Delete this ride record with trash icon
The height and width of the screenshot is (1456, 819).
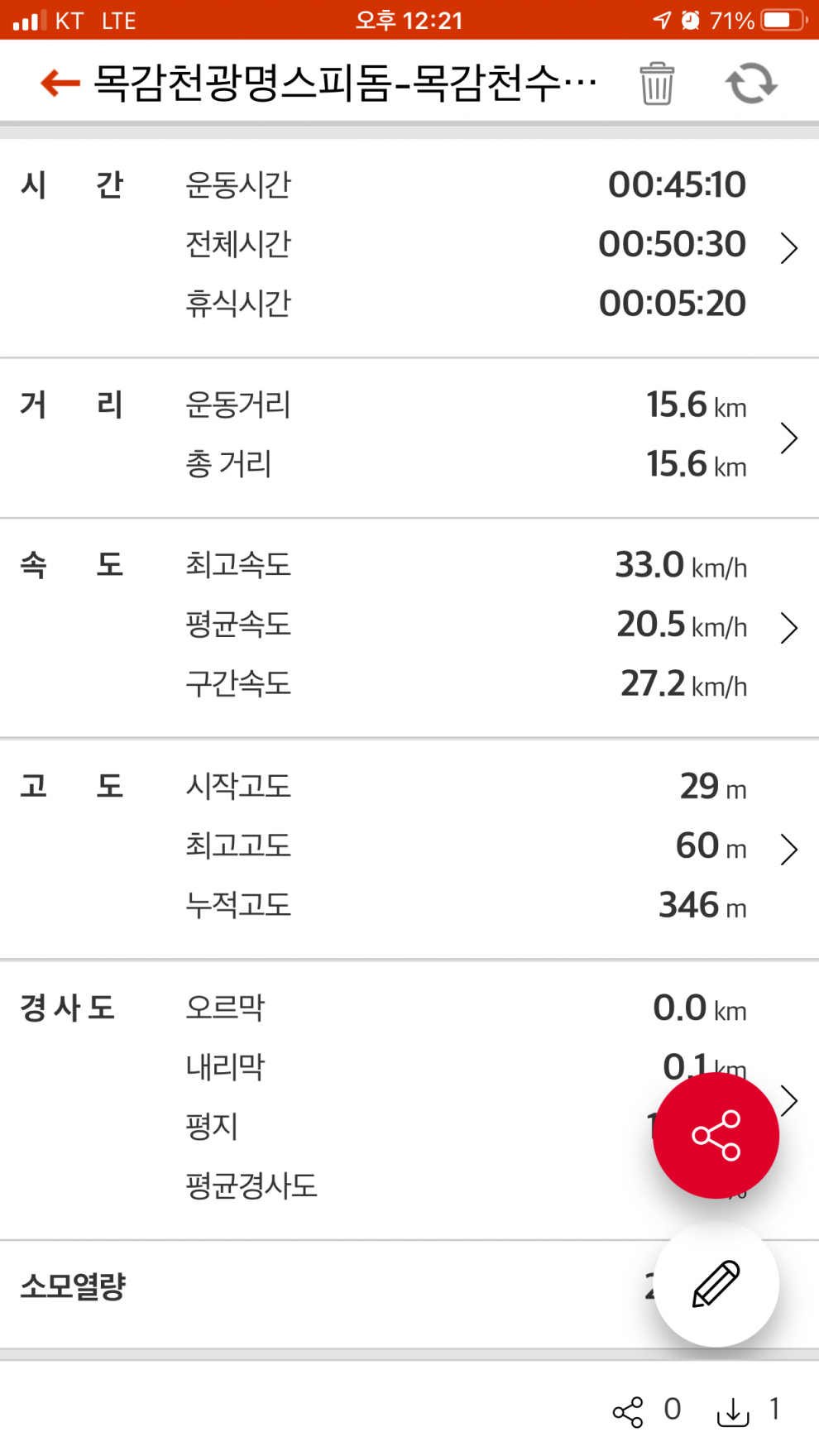tap(657, 83)
